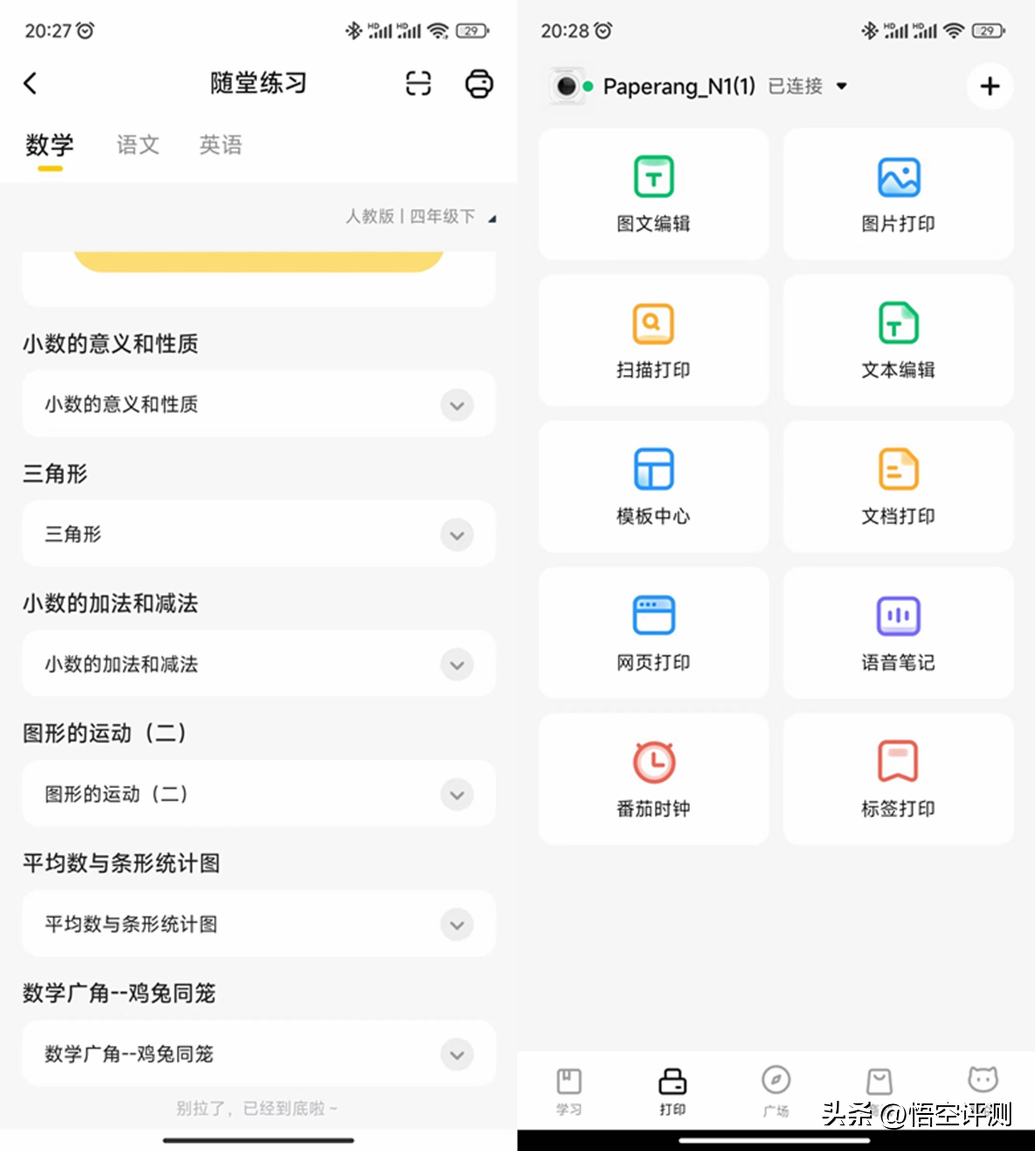Viewport: 1036px width, 1151px height.
Task: Tap the plus button to add device
Action: (989, 86)
